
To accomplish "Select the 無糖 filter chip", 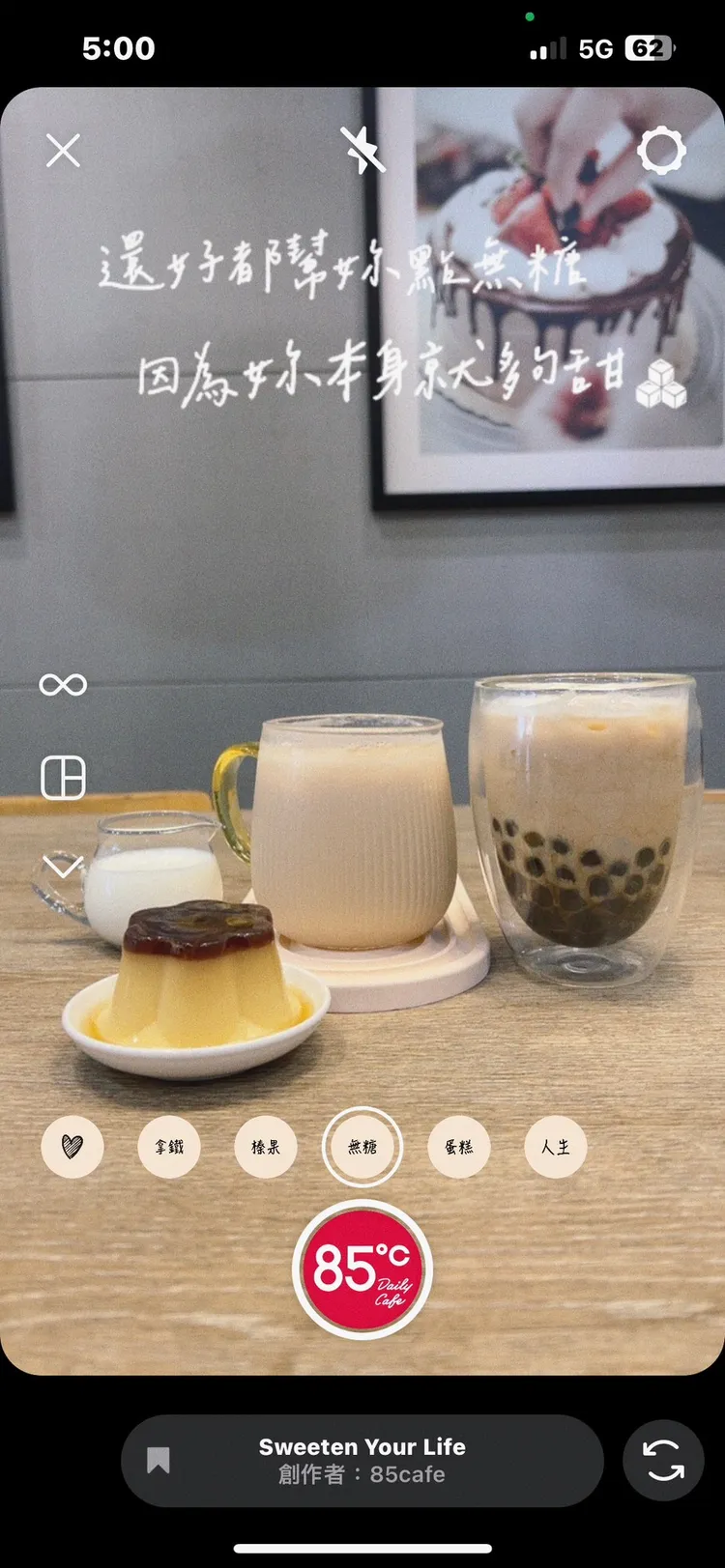I will (362, 1147).
